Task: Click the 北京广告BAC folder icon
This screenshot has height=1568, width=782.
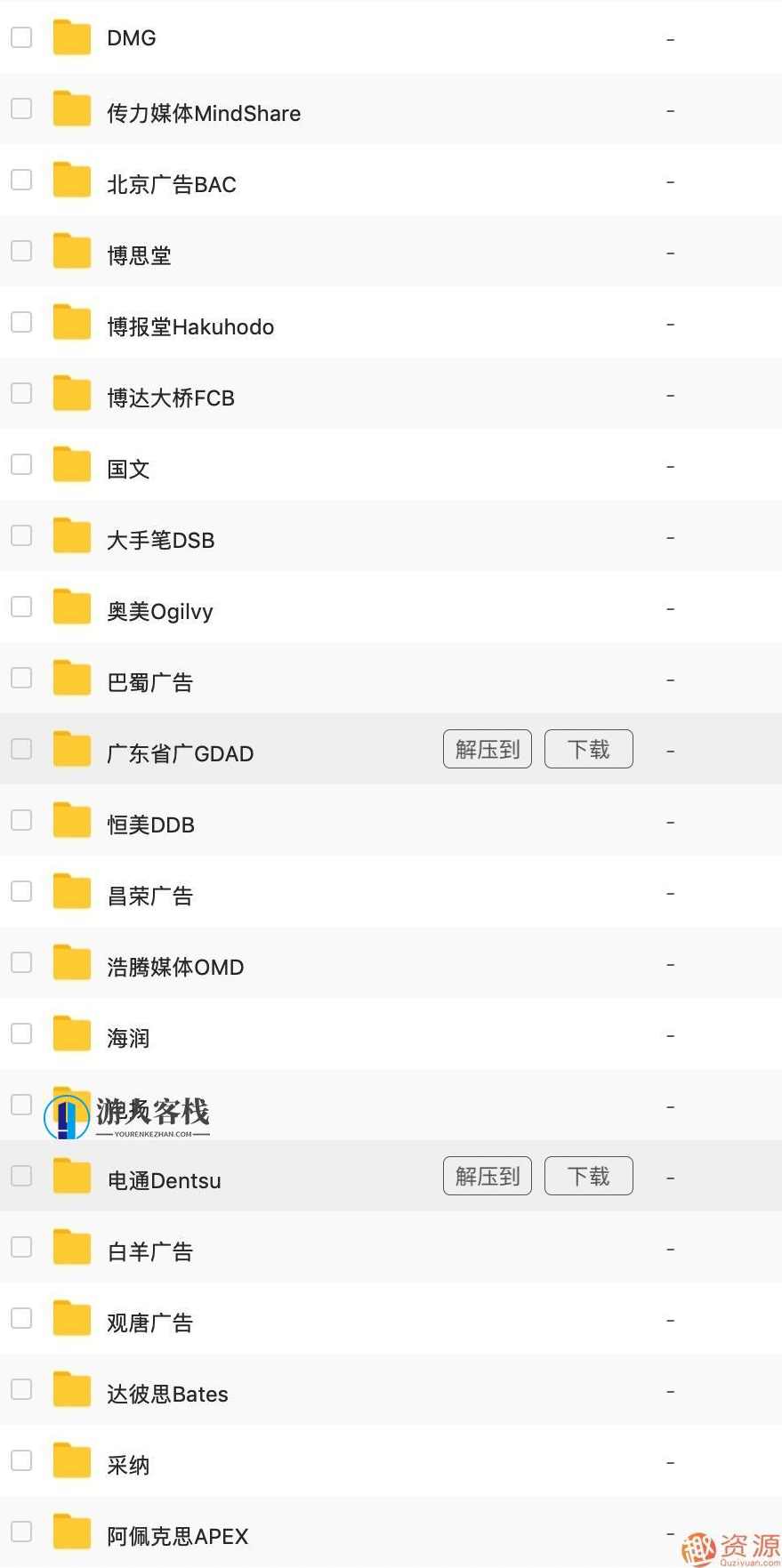Action: click(71, 180)
